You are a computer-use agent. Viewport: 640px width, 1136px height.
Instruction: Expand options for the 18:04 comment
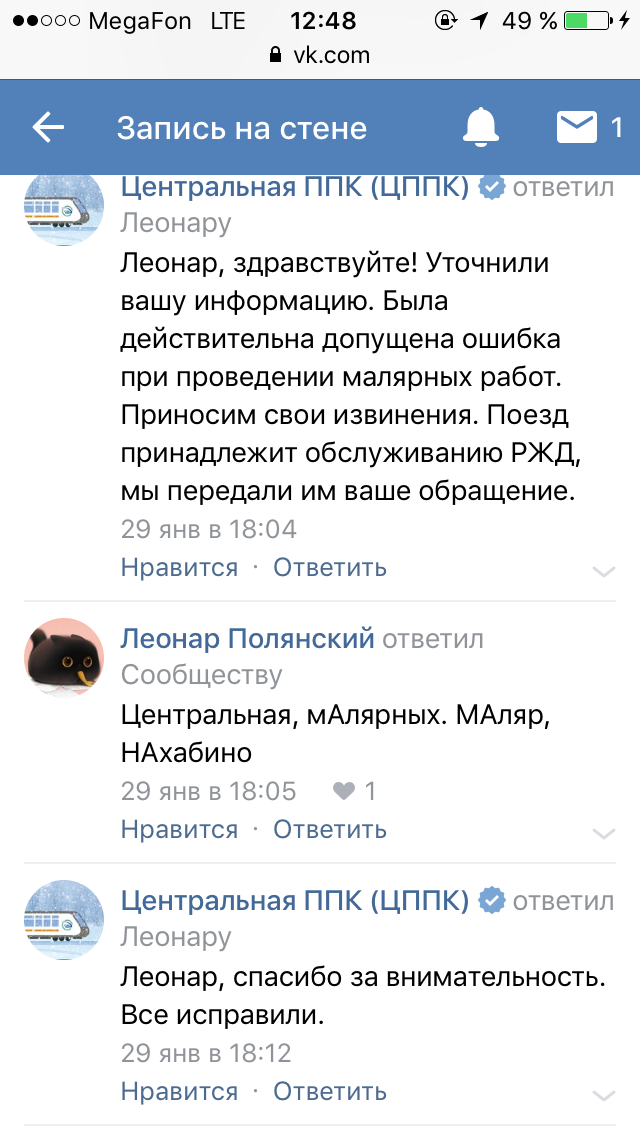[x=603, y=572]
